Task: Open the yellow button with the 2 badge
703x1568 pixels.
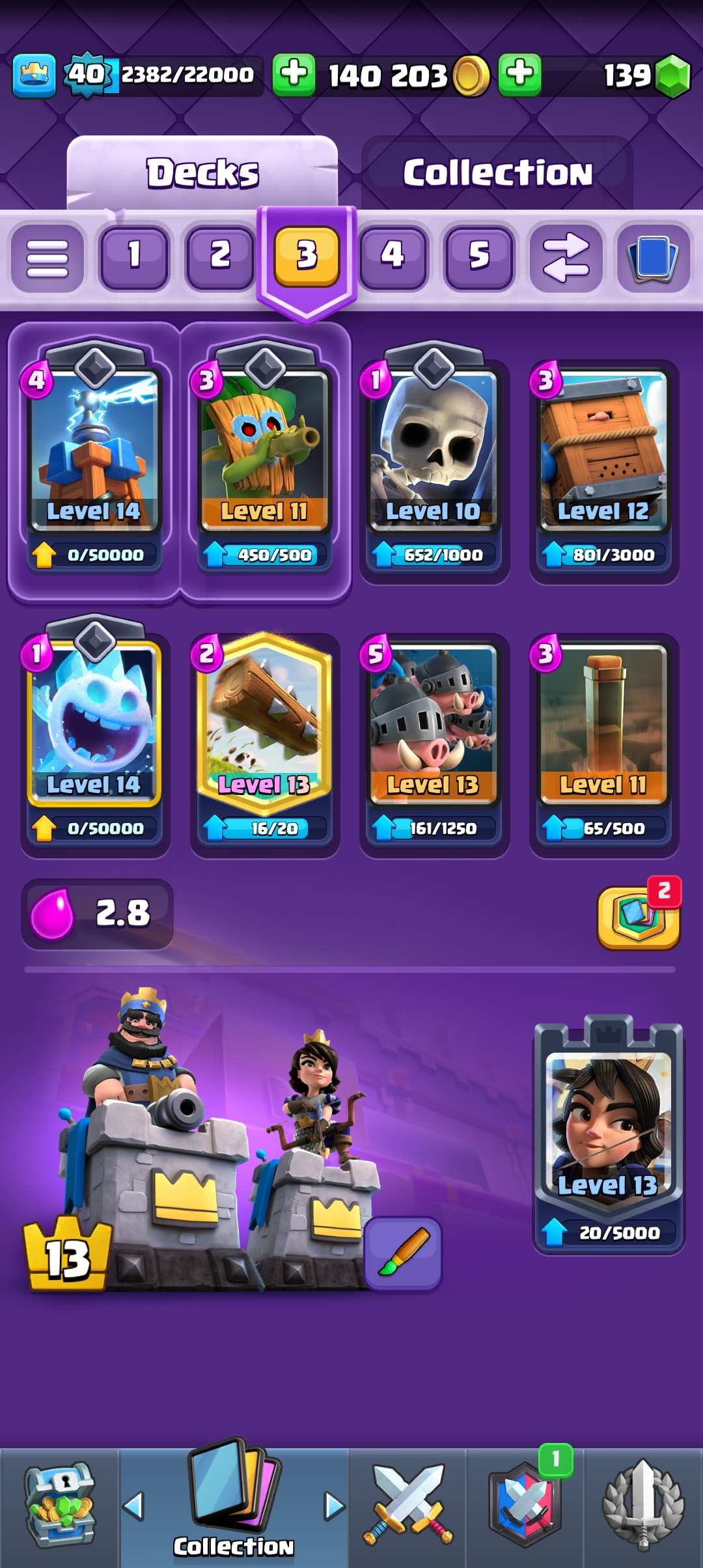Action: tap(639, 917)
